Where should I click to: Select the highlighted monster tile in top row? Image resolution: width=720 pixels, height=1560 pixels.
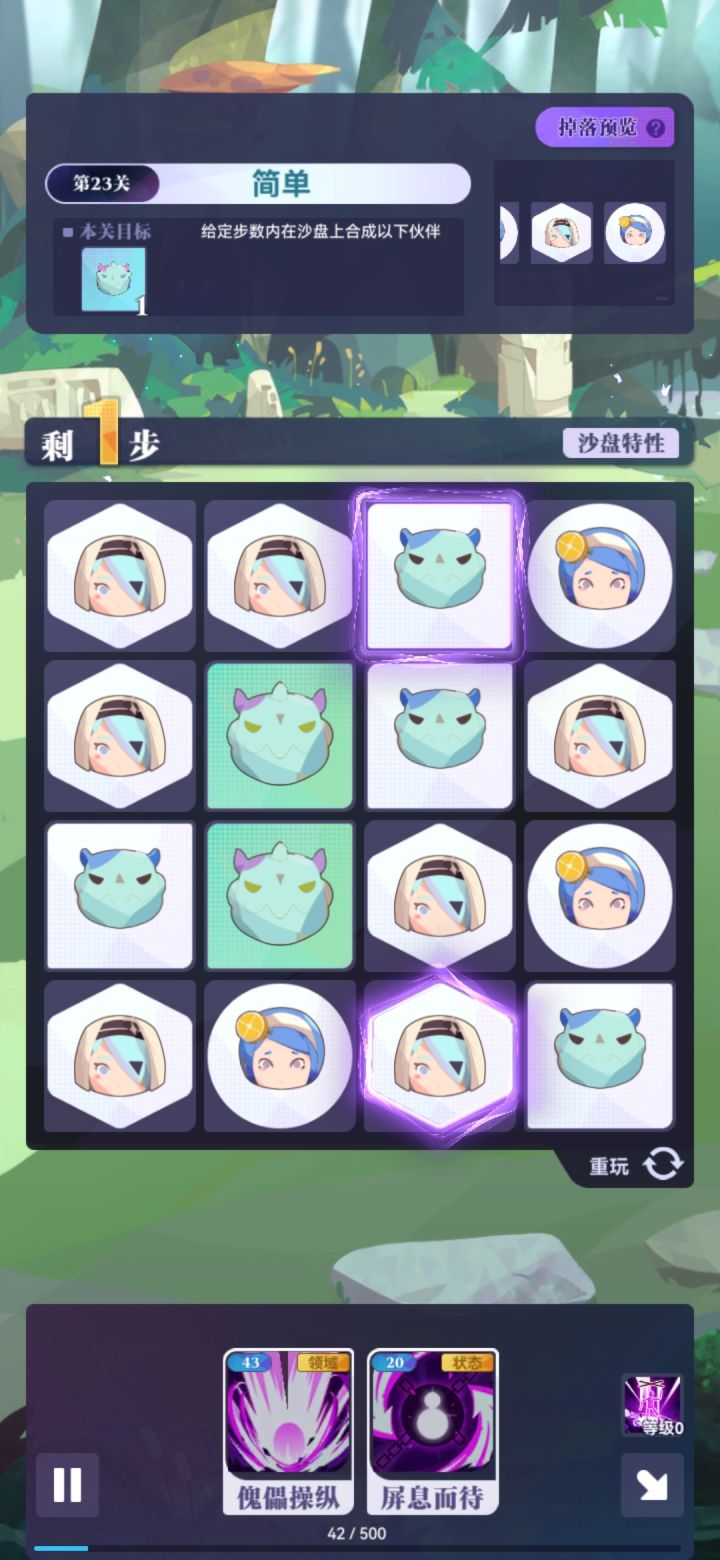[439, 575]
